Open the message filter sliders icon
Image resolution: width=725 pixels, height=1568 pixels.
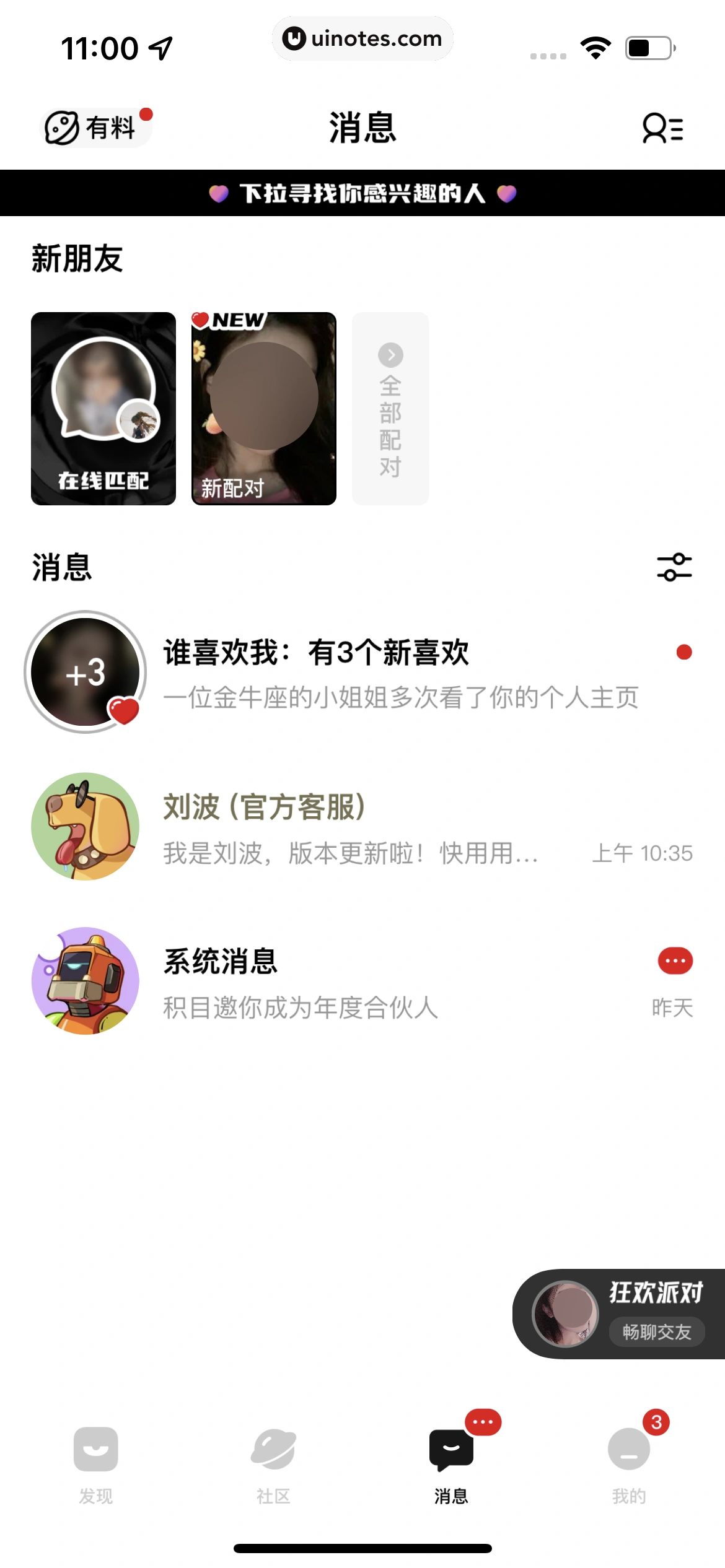point(675,567)
